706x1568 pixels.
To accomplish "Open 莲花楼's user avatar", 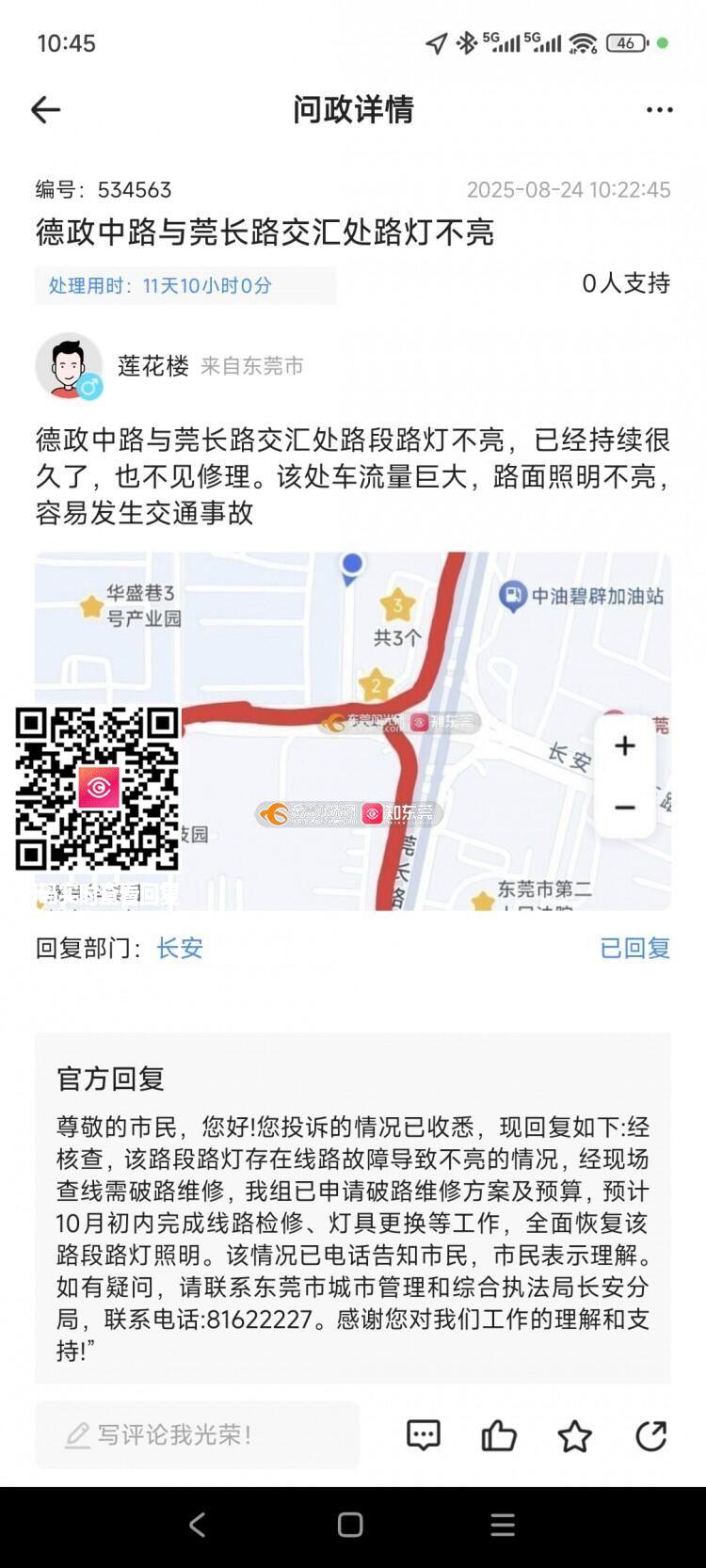I will coord(68,365).
